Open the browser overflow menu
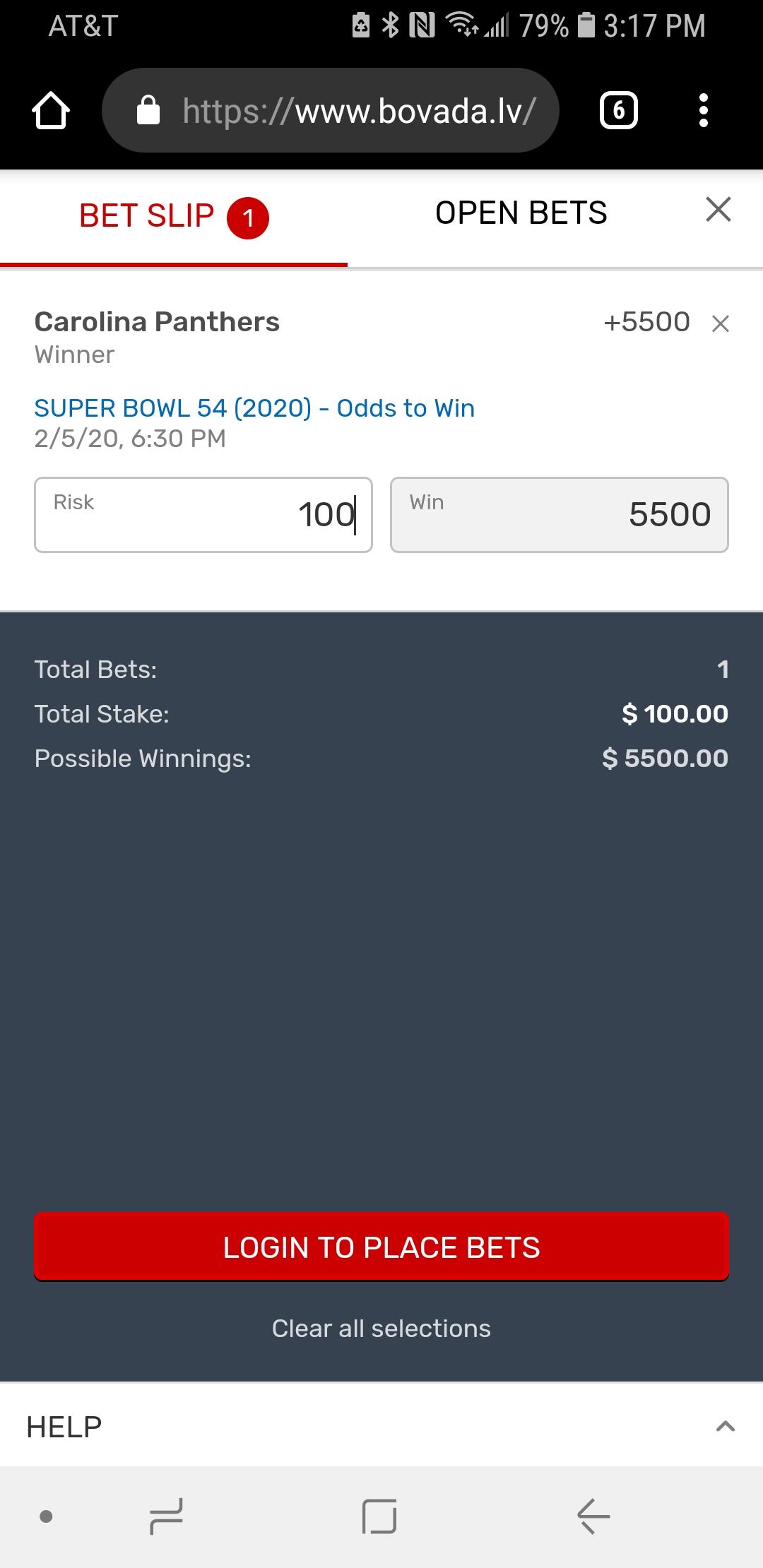The image size is (763, 1568). click(703, 110)
